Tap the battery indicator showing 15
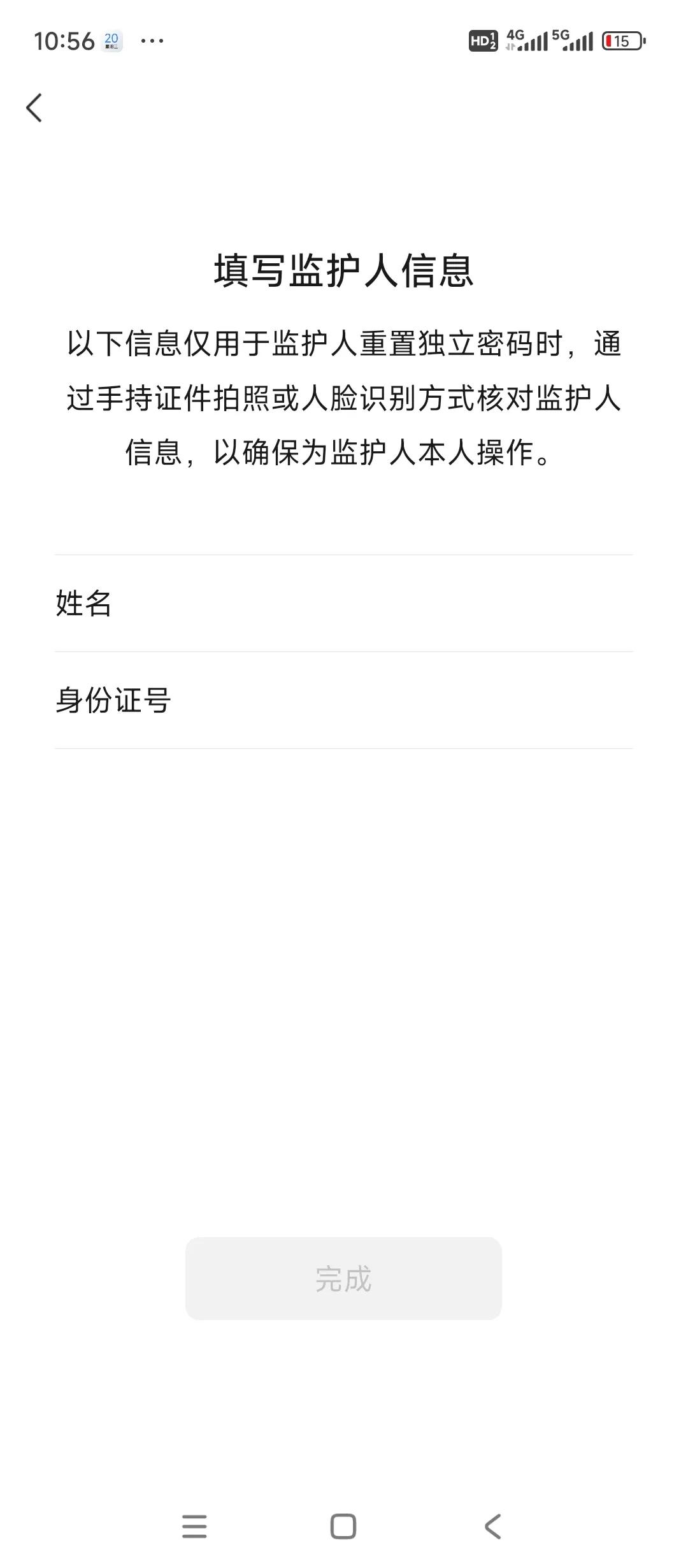The height and width of the screenshot is (1568, 688). (x=622, y=41)
